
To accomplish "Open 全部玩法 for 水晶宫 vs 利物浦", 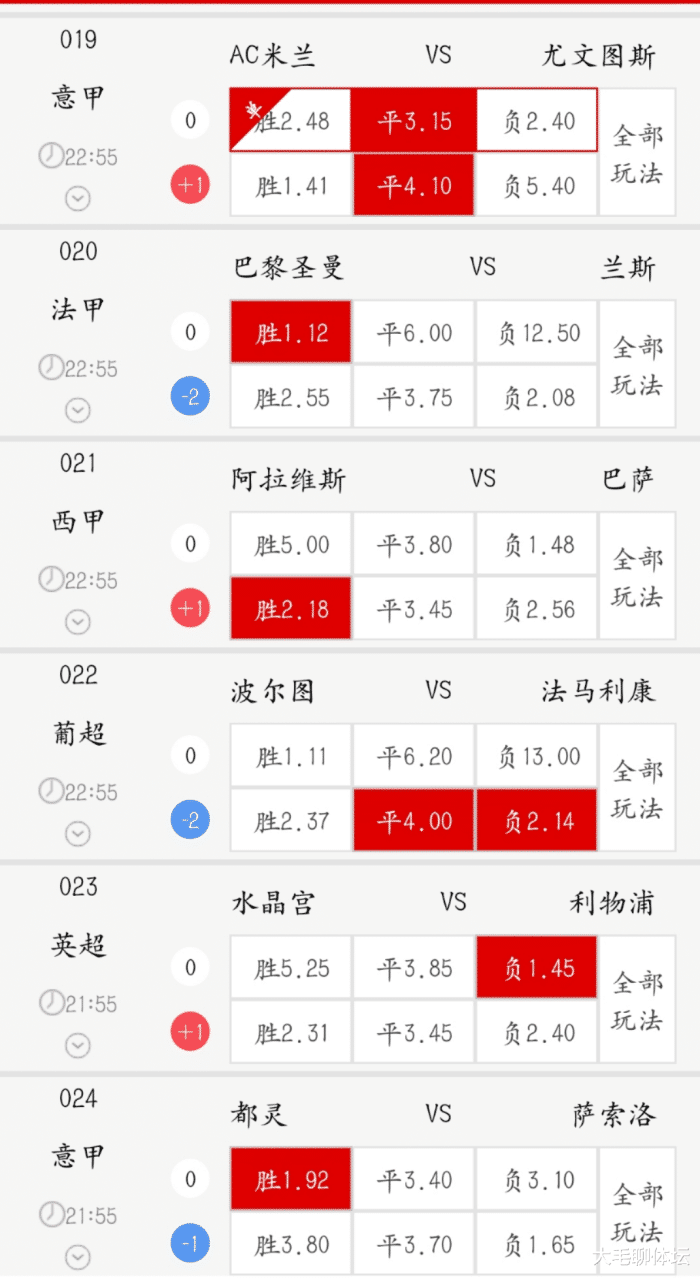I will [637, 1000].
